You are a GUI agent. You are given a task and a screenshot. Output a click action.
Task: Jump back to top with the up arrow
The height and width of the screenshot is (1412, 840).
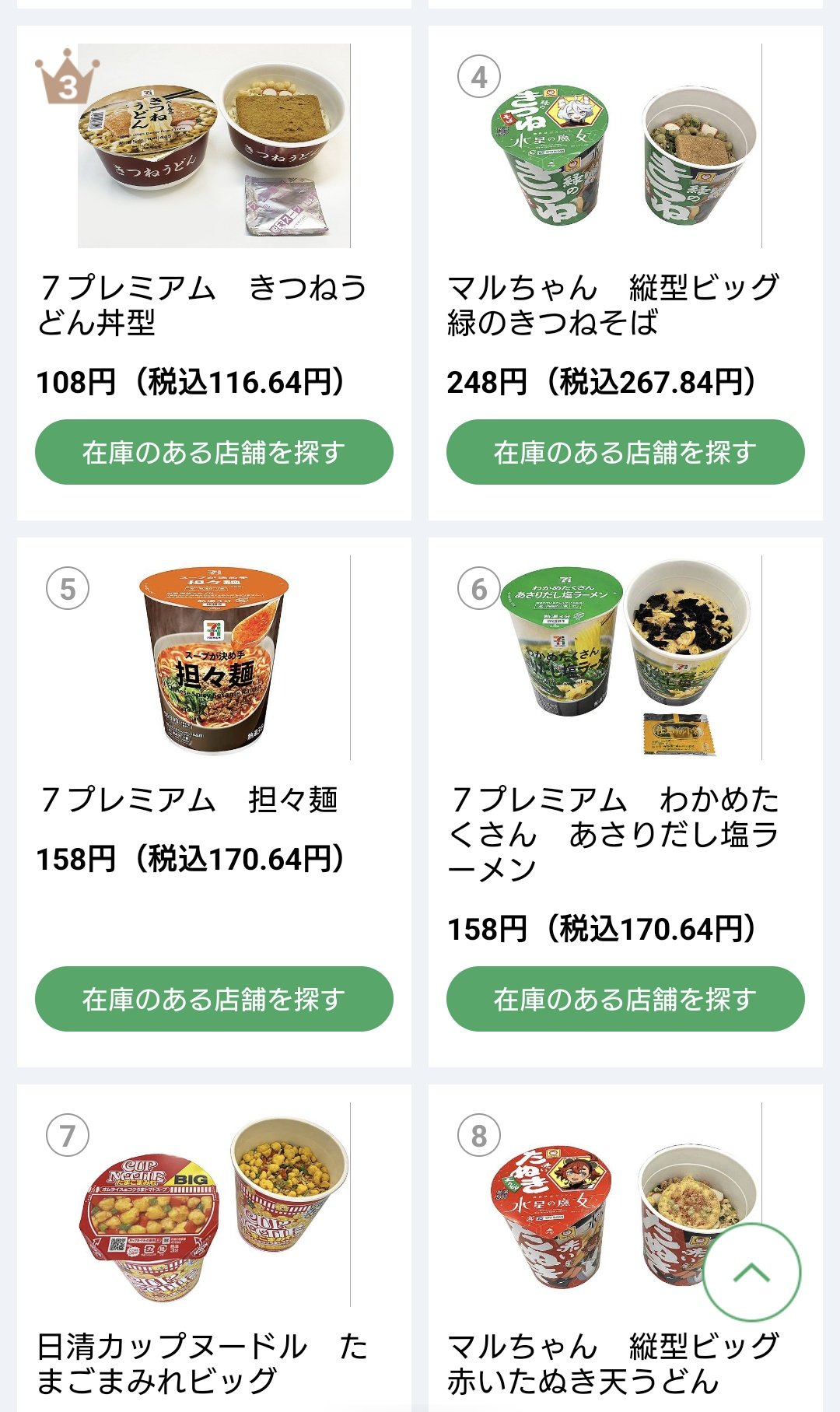(751, 1272)
